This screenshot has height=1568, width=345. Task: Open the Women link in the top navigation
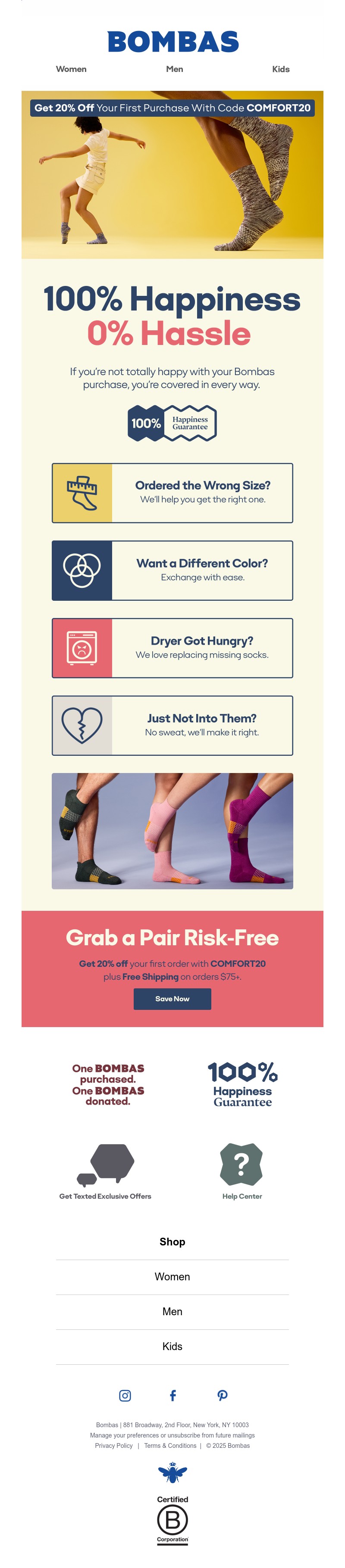[x=71, y=69]
